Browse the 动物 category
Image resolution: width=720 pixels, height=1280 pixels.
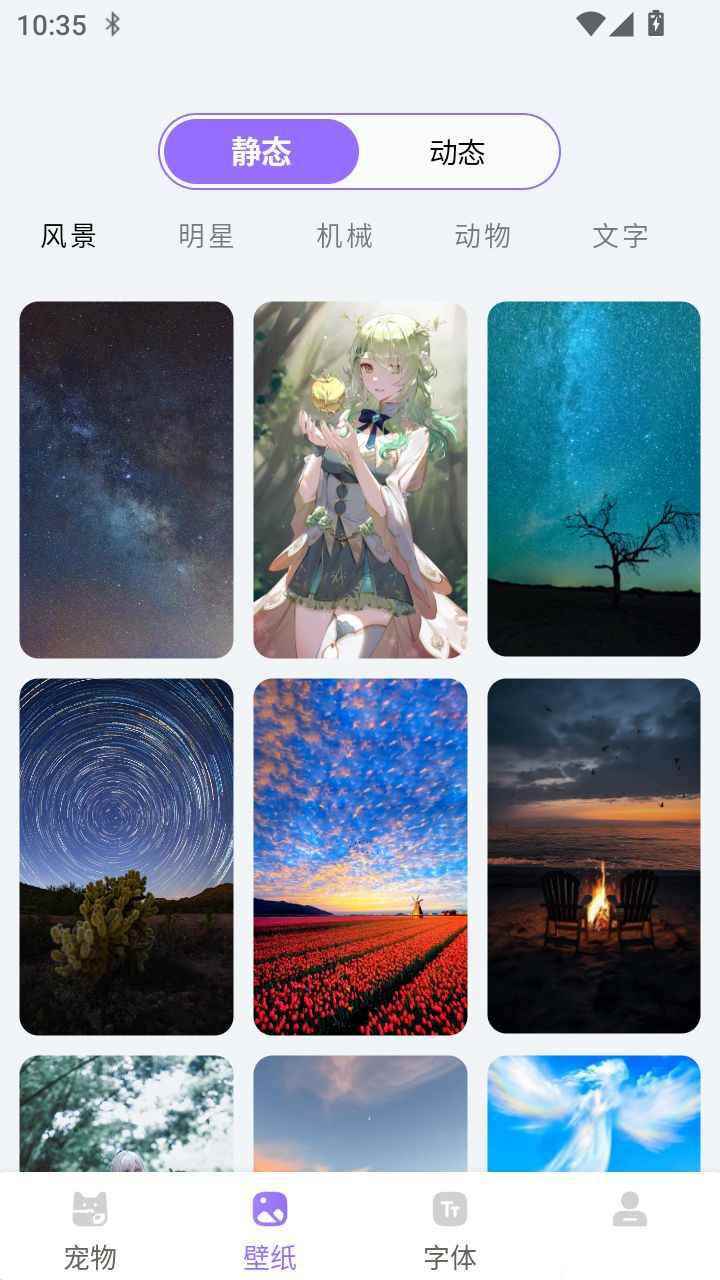[482, 236]
